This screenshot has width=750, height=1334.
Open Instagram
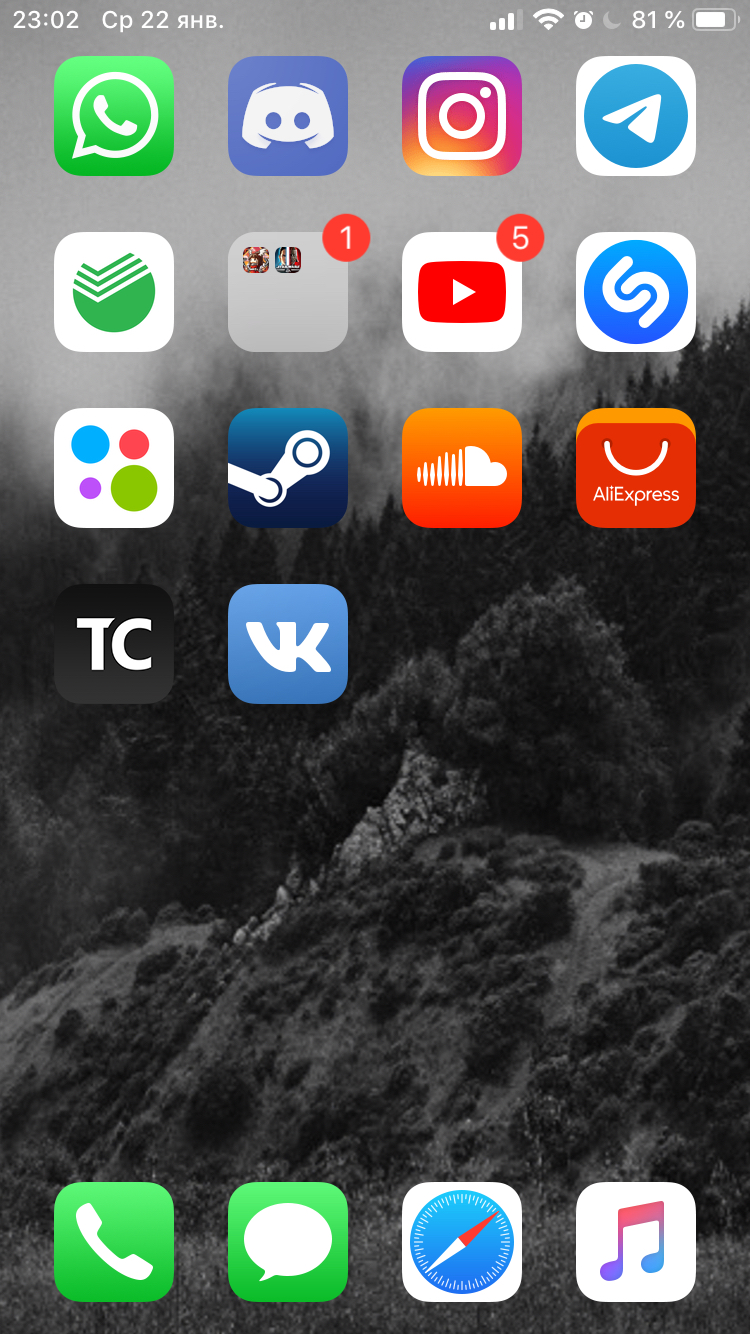click(x=462, y=116)
